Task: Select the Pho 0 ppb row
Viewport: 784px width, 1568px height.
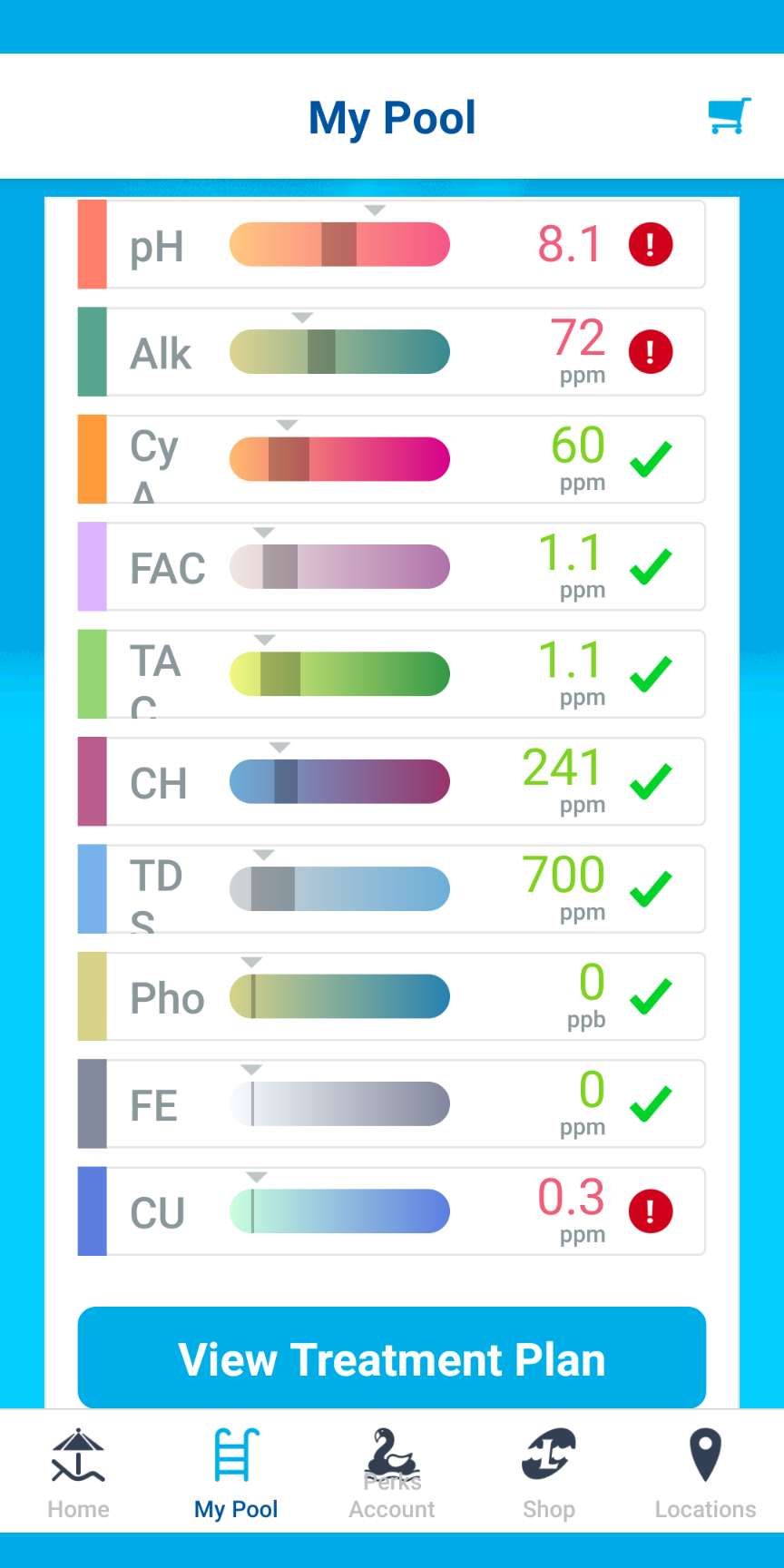Action: (392, 996)
